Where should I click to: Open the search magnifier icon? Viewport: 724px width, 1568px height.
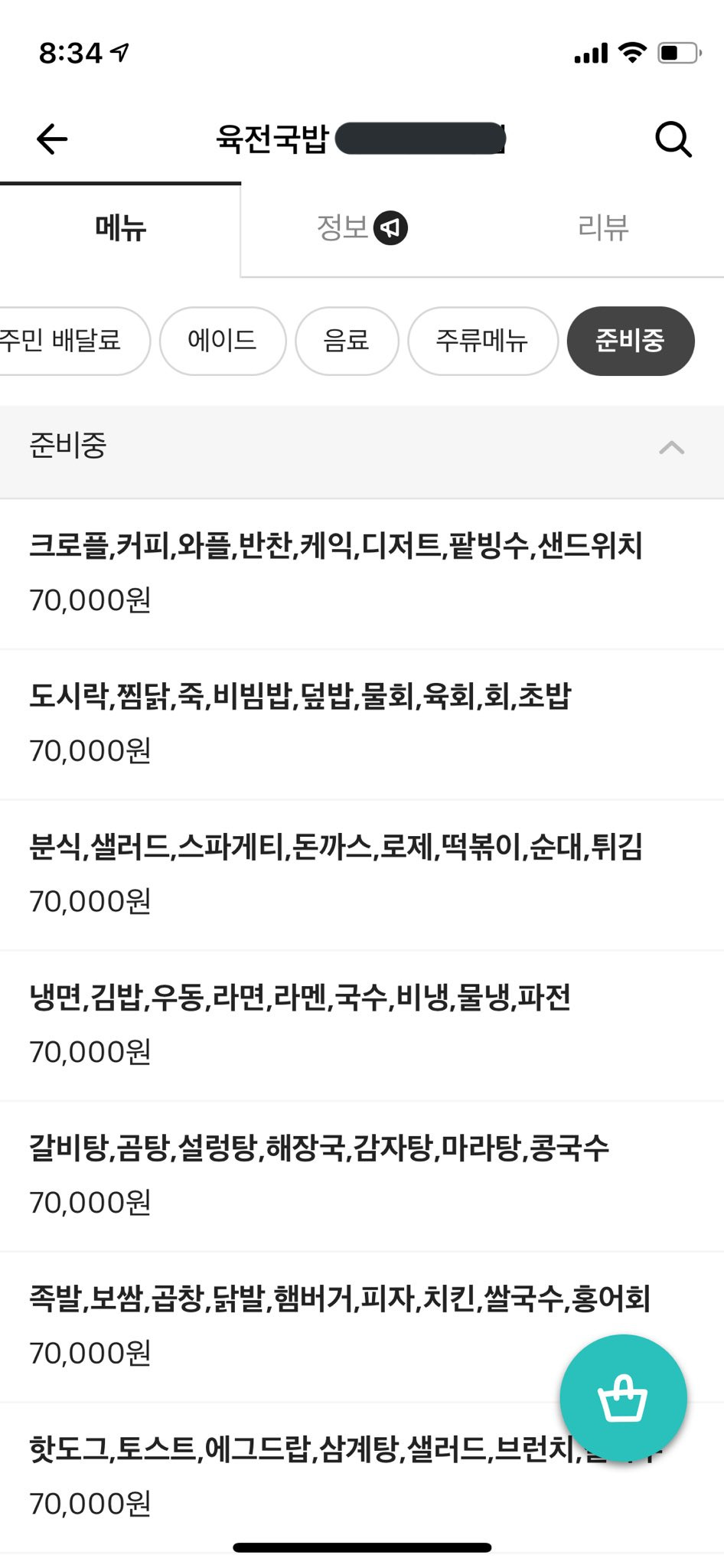(x=673, y=139)
